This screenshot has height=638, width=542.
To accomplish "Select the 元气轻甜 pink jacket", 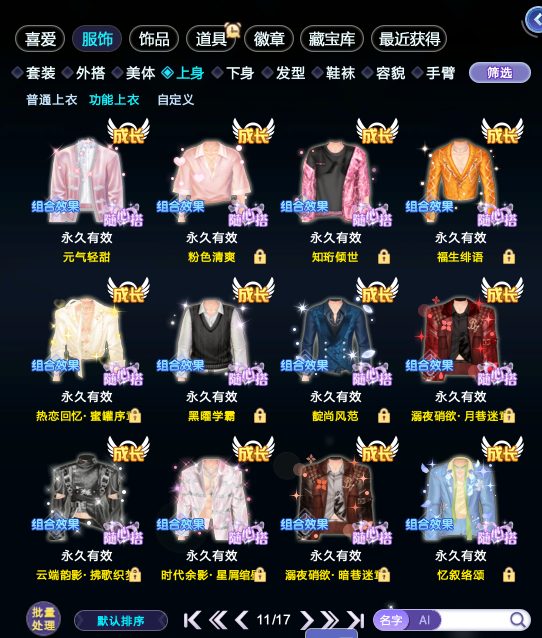I will coord(87,181).
